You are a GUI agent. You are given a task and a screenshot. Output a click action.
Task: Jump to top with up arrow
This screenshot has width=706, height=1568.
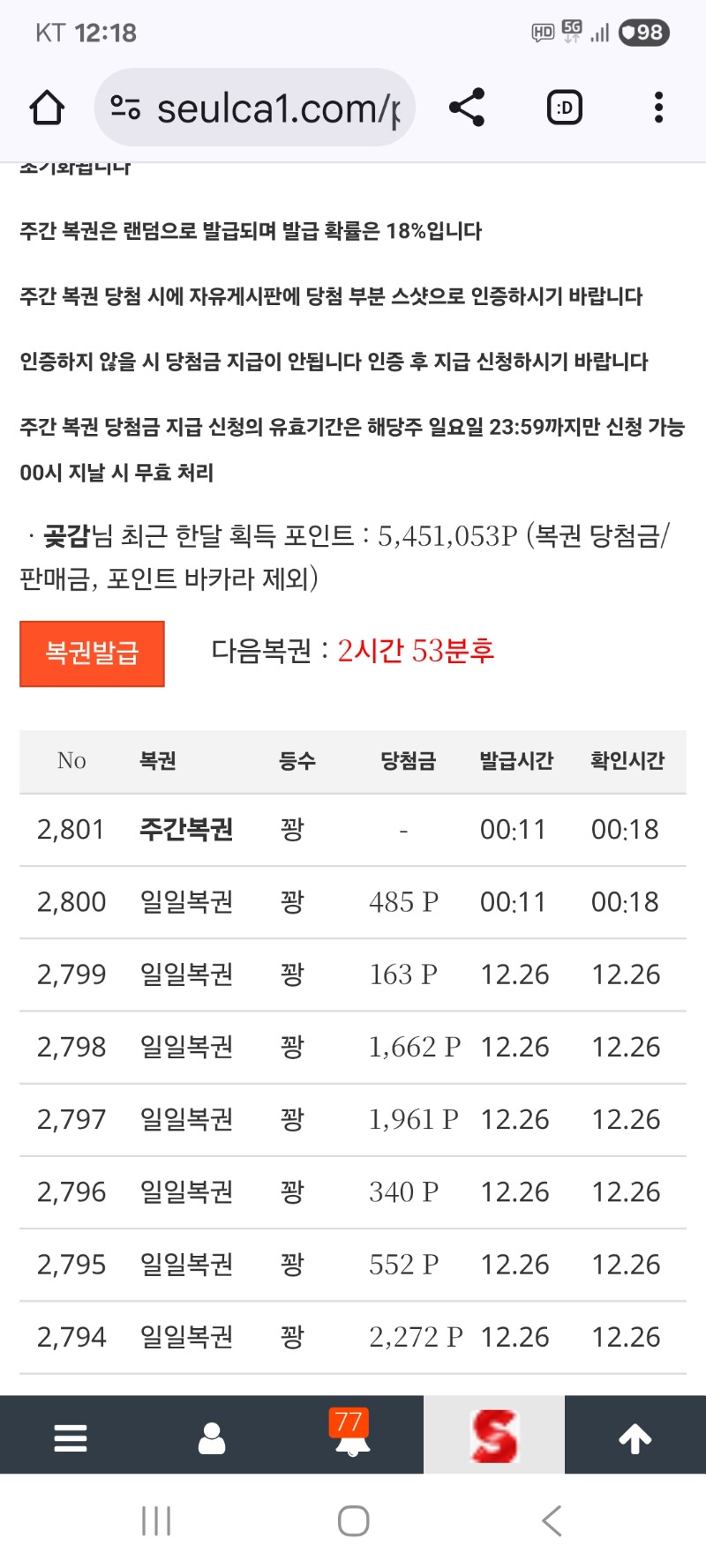pos(635,1437)
